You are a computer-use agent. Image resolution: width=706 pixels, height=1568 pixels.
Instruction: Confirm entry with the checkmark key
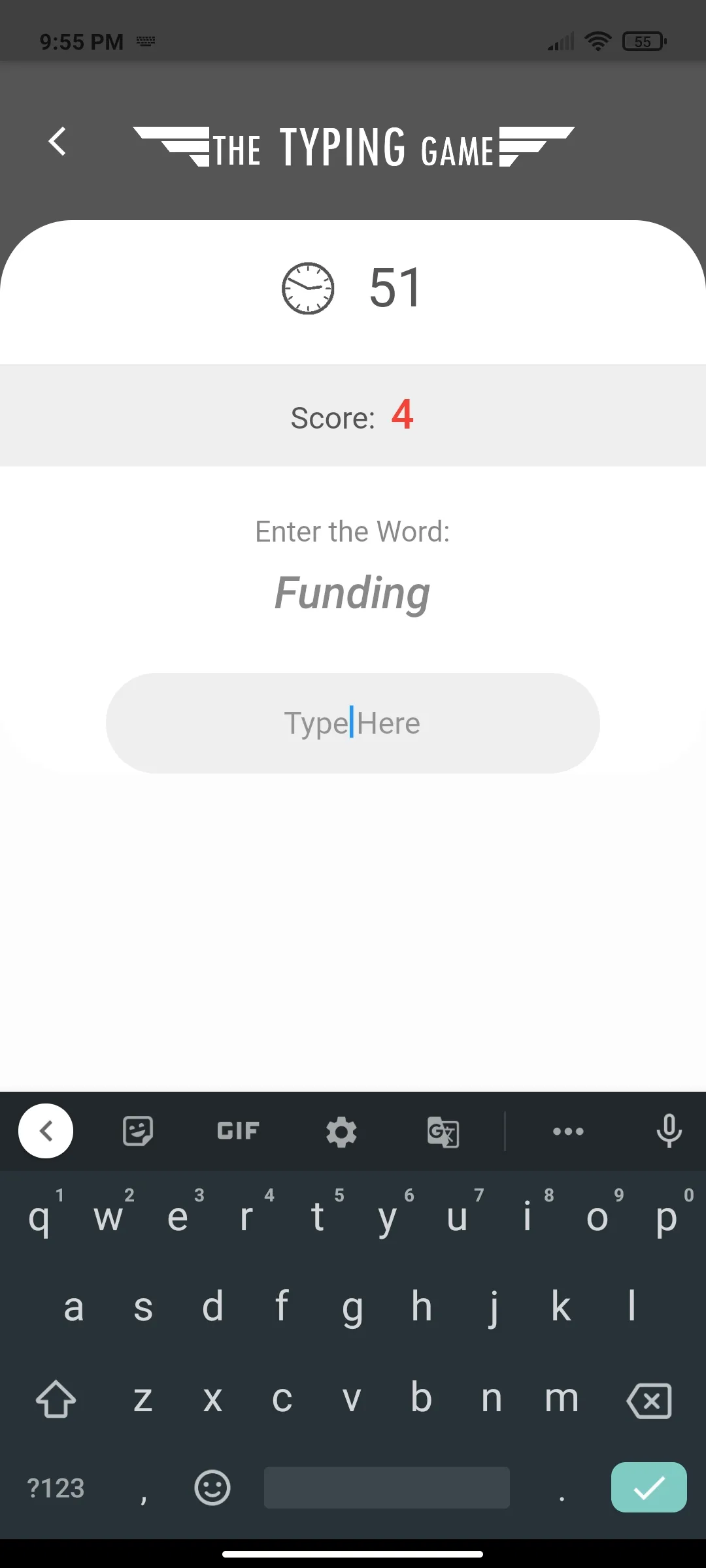click(x=648, y=1488)
